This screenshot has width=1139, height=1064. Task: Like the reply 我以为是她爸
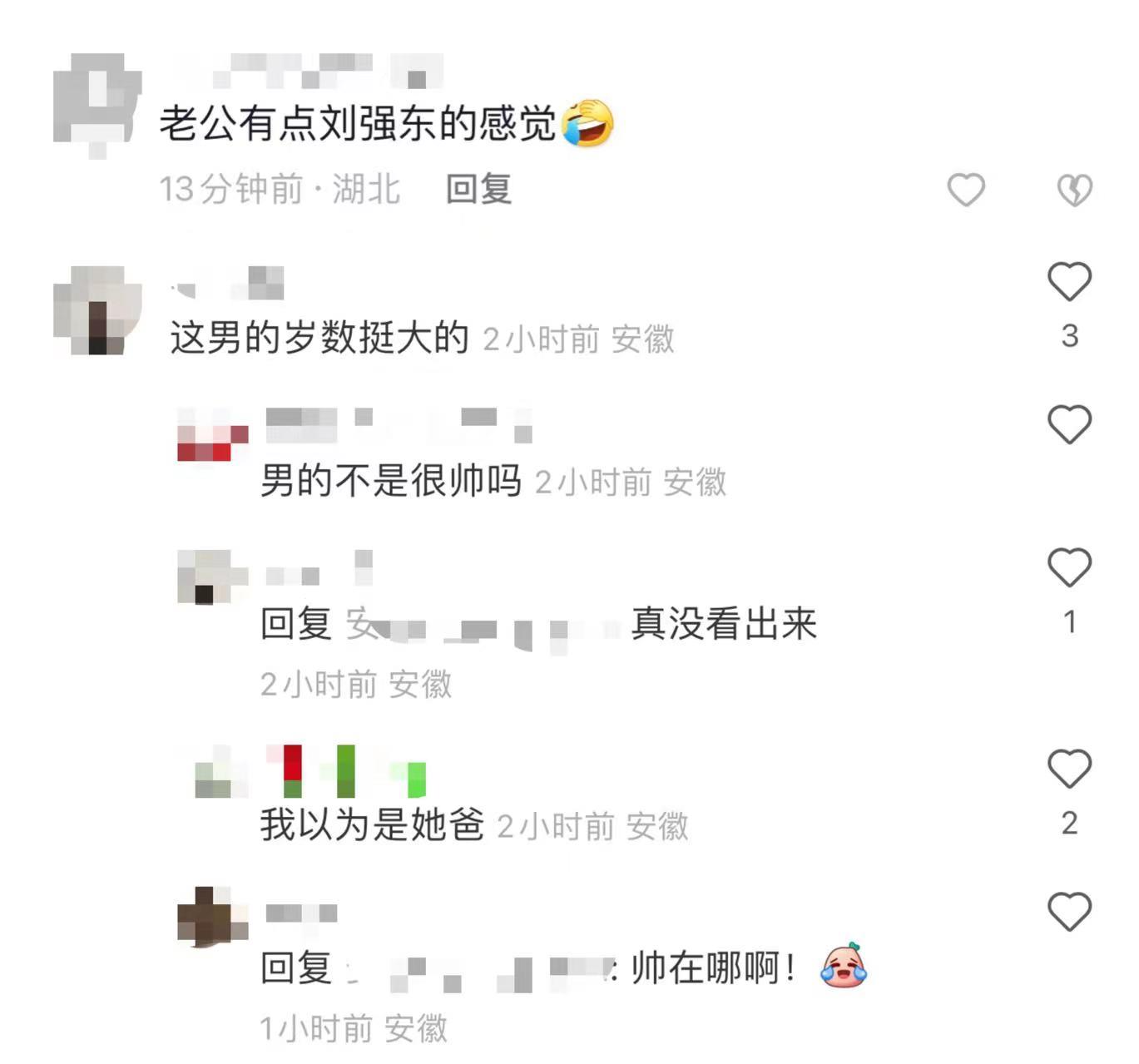point(1069,769)
